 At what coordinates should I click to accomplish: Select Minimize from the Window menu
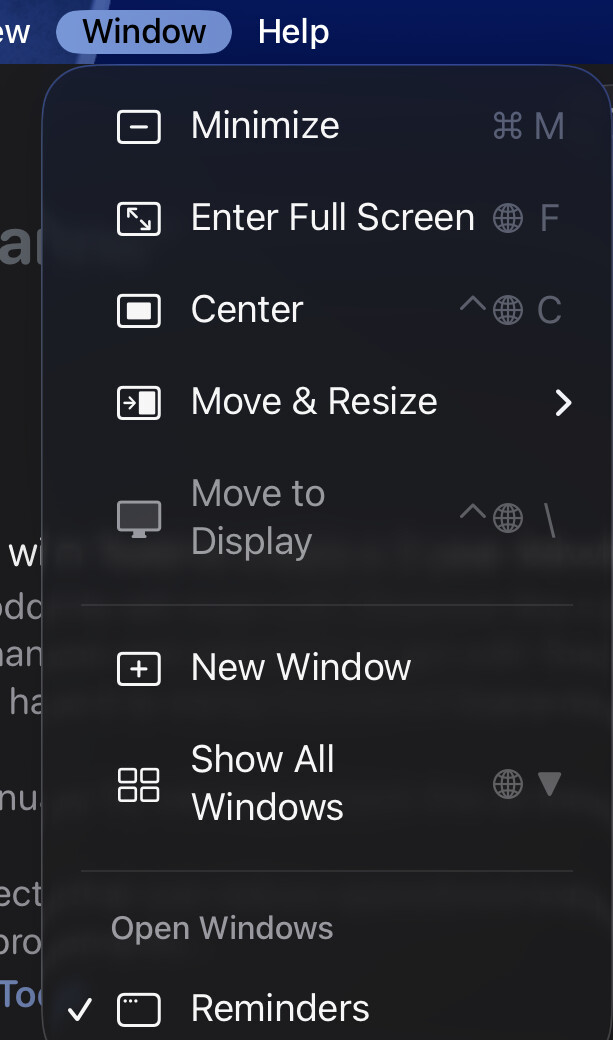coord(265,126)
